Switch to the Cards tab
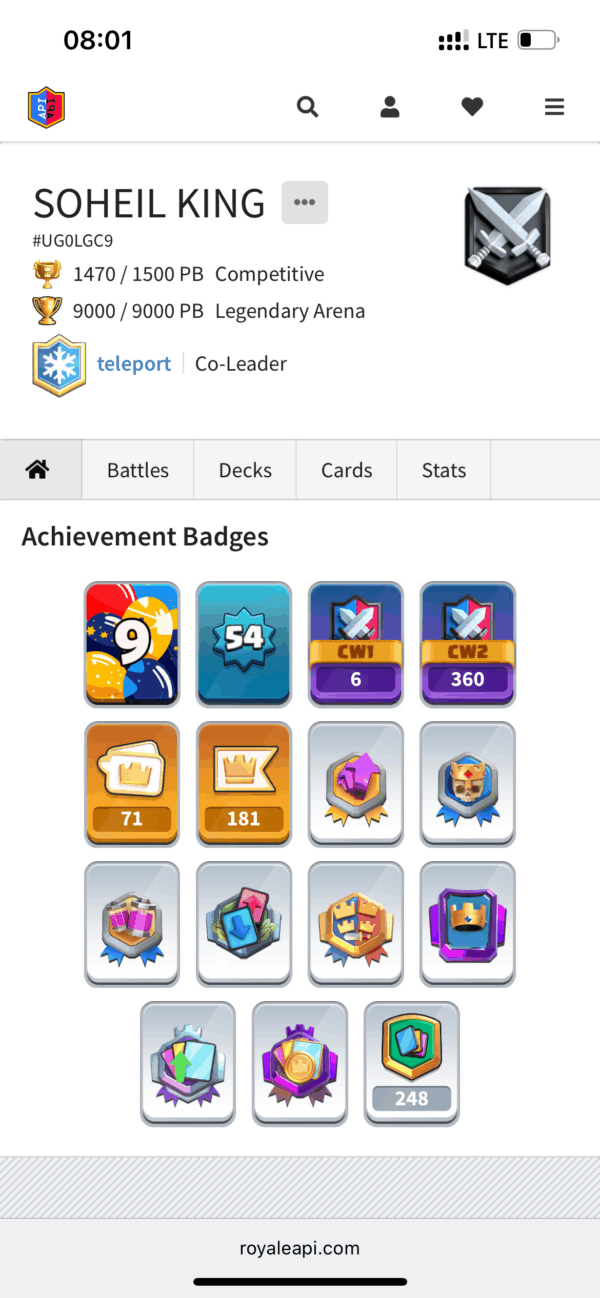Viewport: 600px width, 1298px height. click(346, 470)
